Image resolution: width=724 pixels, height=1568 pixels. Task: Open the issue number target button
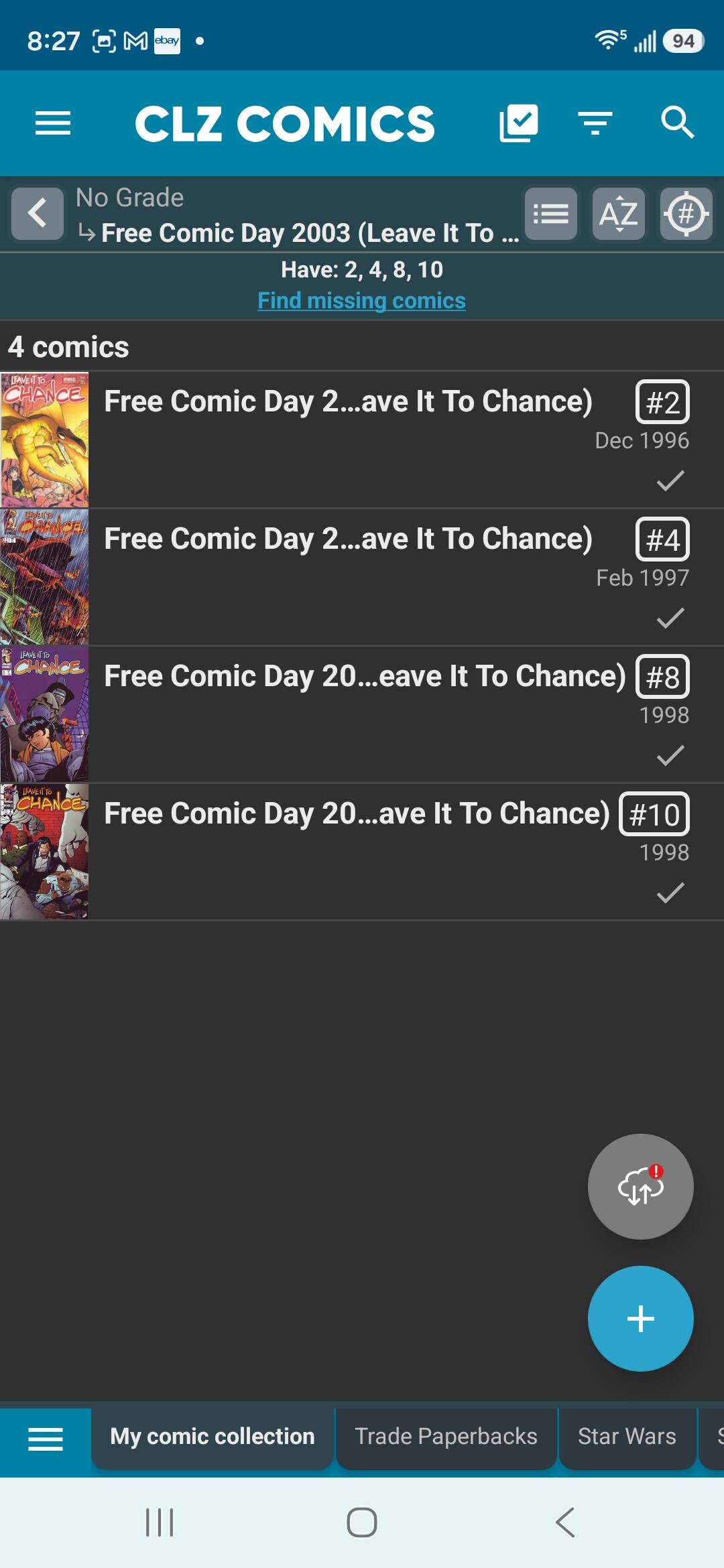click(x=686, y=214)
